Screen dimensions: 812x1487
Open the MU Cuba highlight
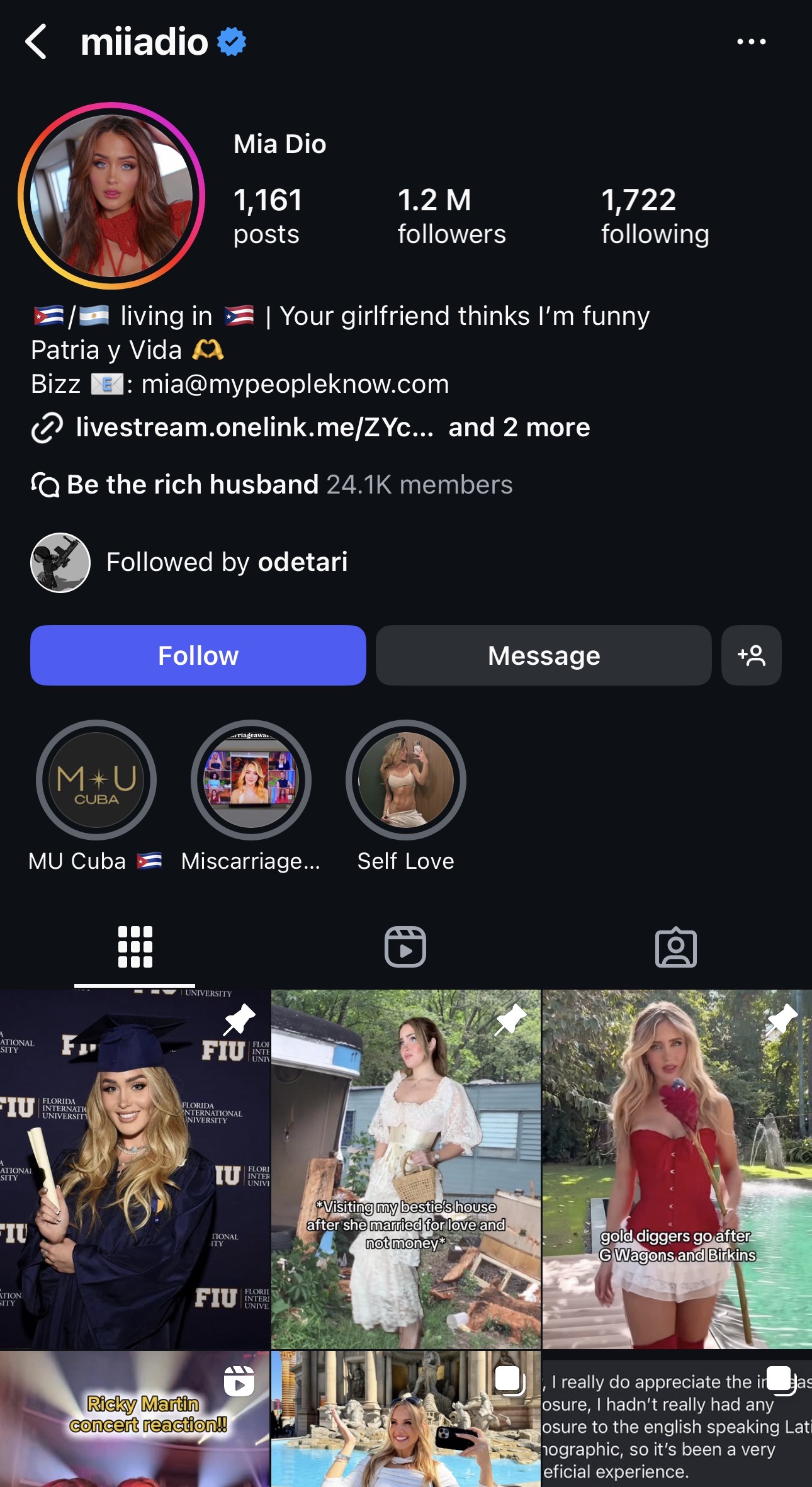click(x=96, y=780)
